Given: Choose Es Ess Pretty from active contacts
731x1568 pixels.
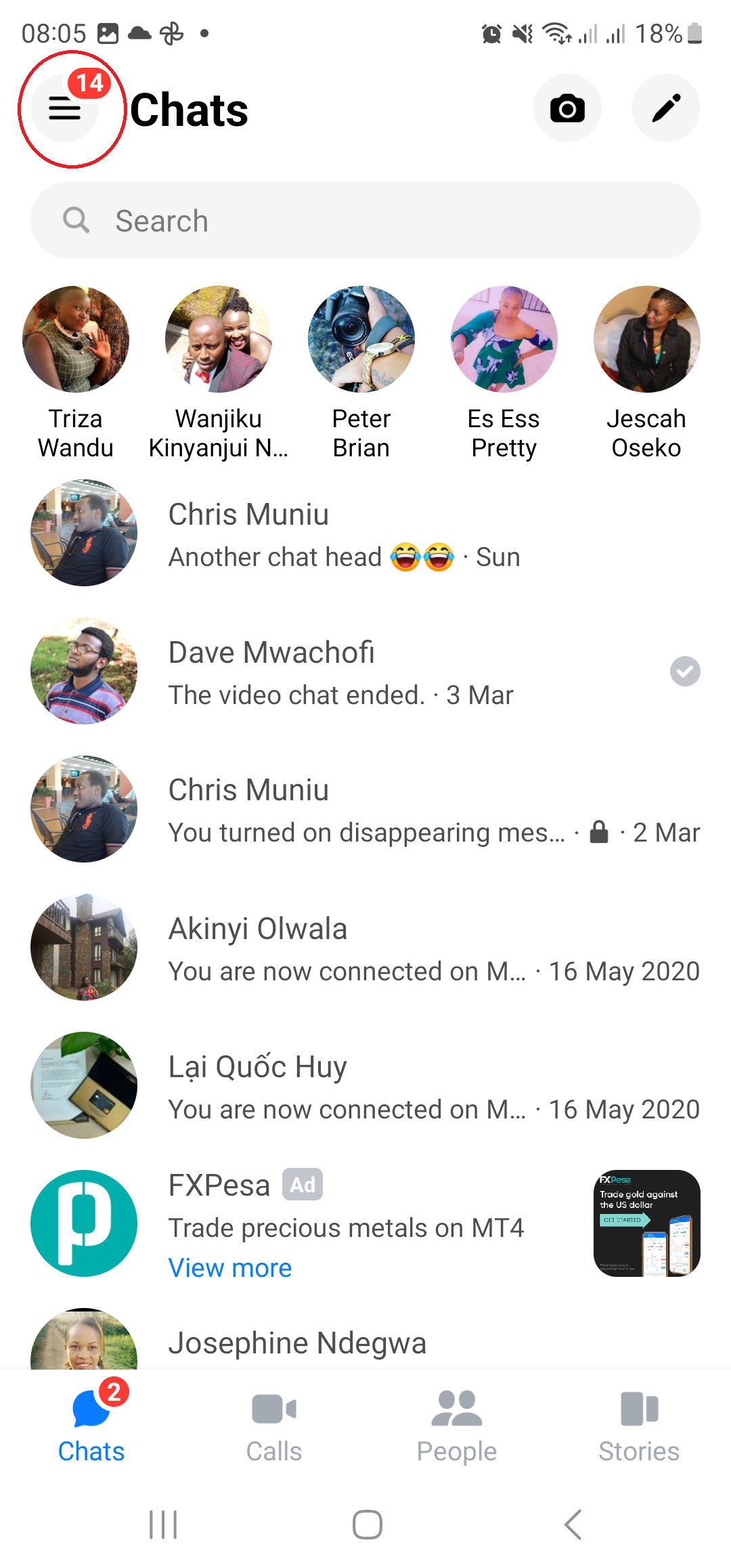Looking at the screenshot, I should coord(504,339).
